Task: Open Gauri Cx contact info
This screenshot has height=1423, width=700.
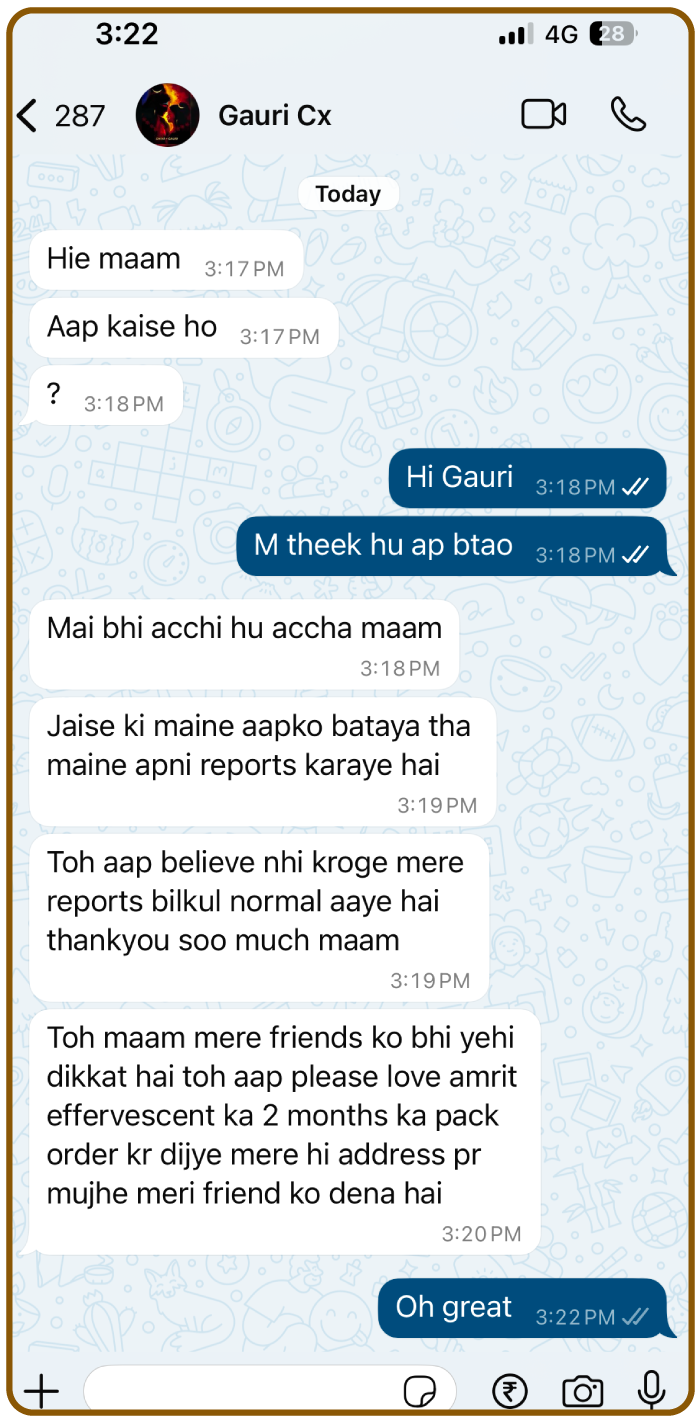Action: (274, 116)
